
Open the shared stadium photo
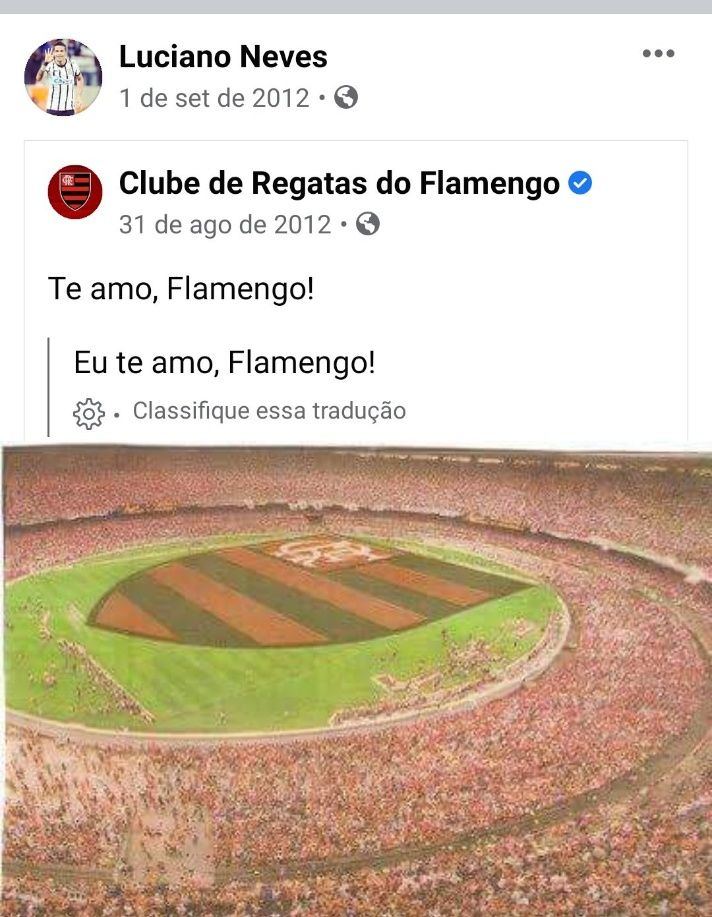click(x=356, y=680)
